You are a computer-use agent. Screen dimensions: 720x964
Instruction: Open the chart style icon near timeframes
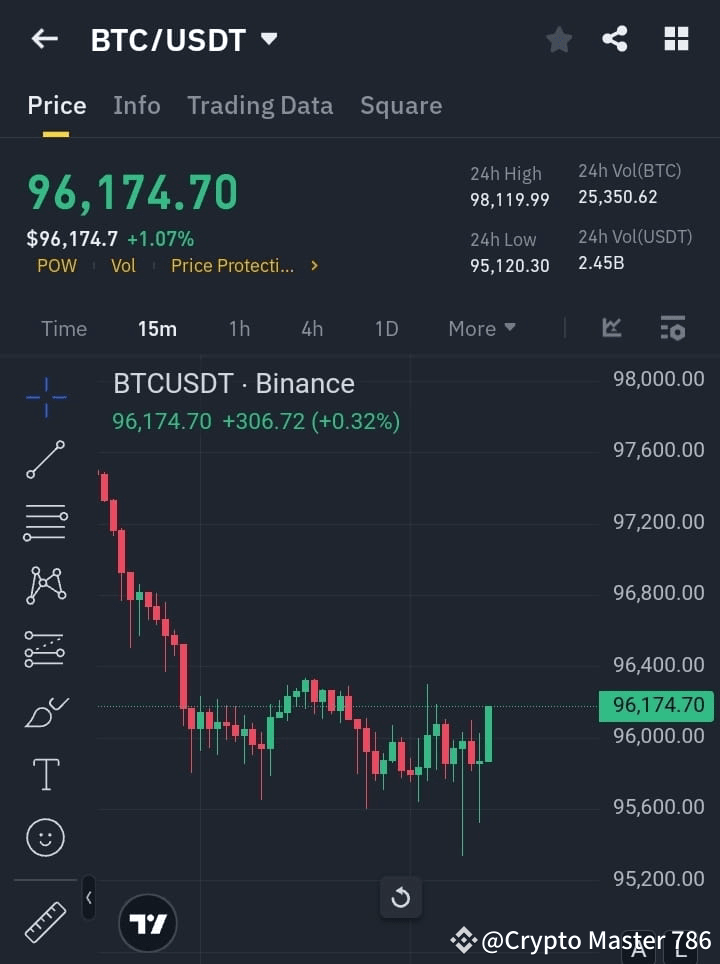point(611,328)
